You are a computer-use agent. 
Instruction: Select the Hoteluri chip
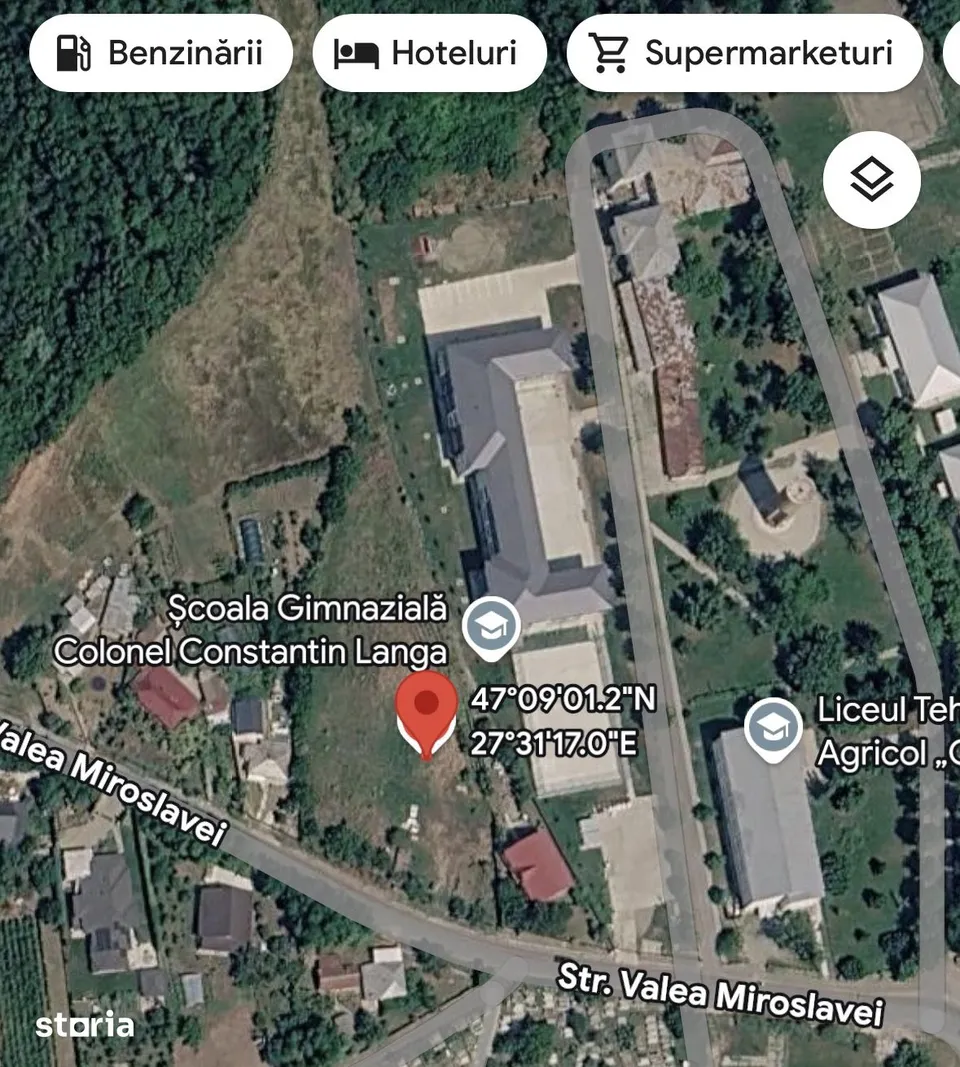click(429, 53)
